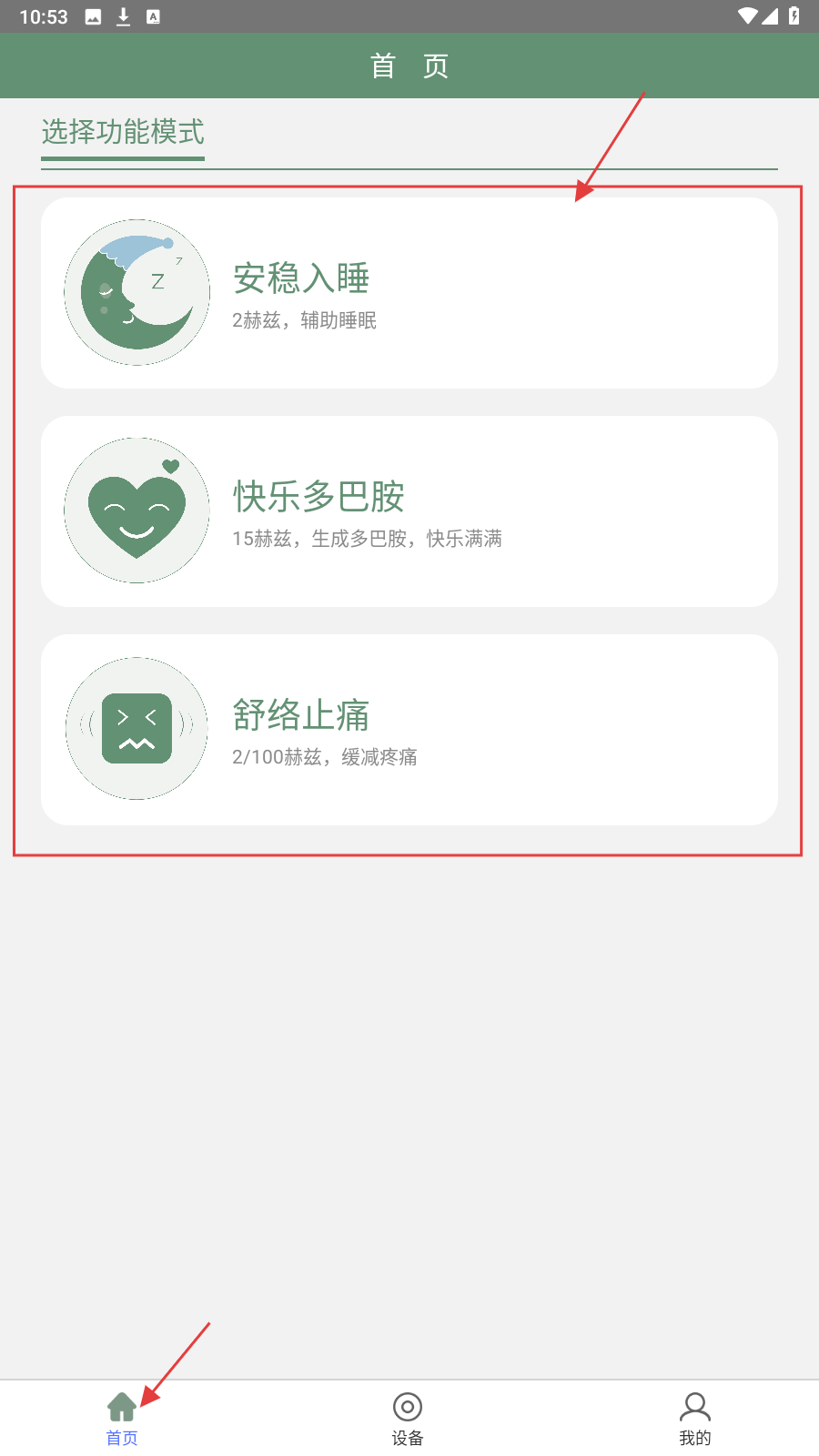The width and height of the screenshot is (819, 1456).
Task: Switch to the 首页 tab
Action: point(122,1418)
